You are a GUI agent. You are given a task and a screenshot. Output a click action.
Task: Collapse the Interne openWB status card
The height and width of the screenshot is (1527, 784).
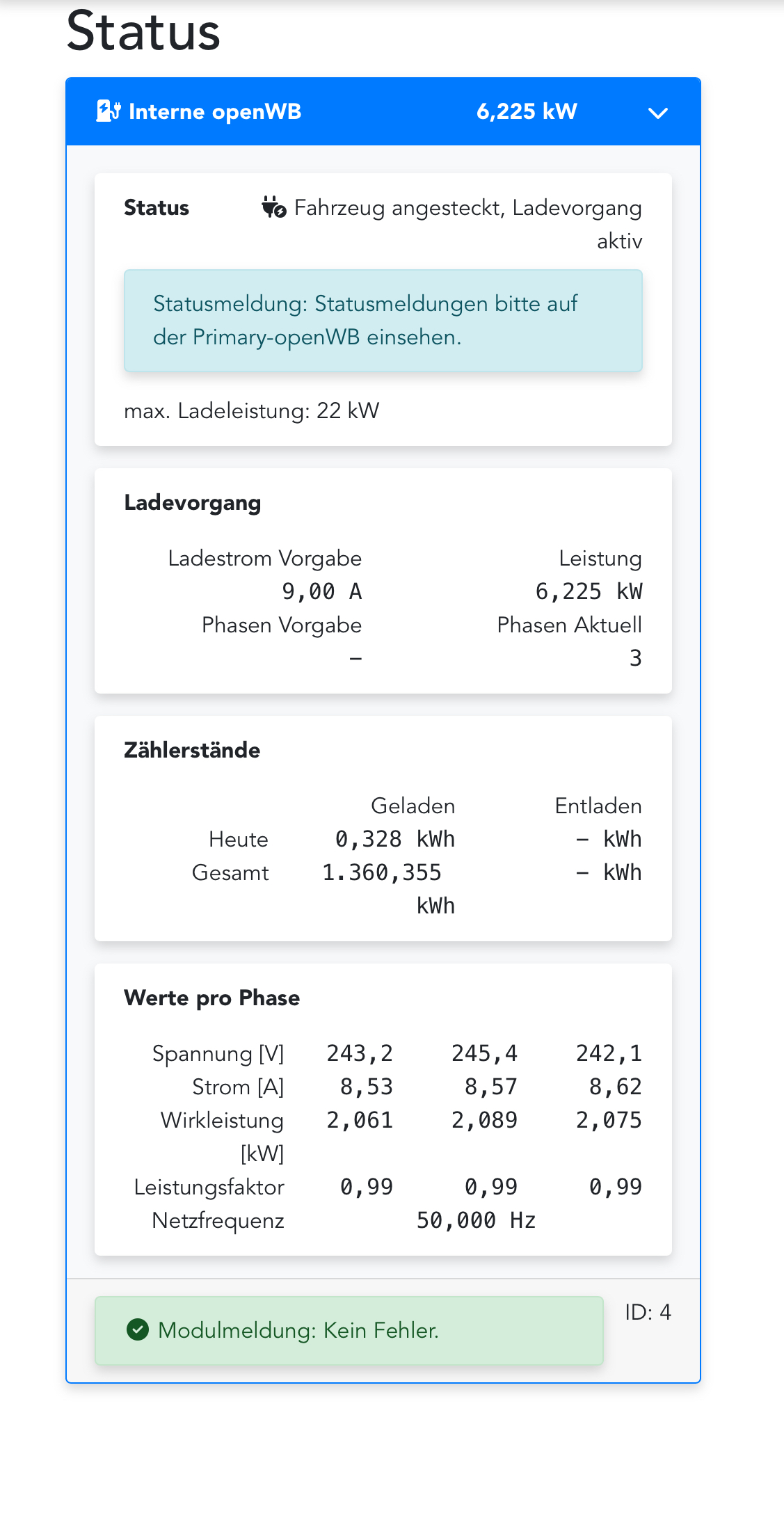tap(657, 113)
